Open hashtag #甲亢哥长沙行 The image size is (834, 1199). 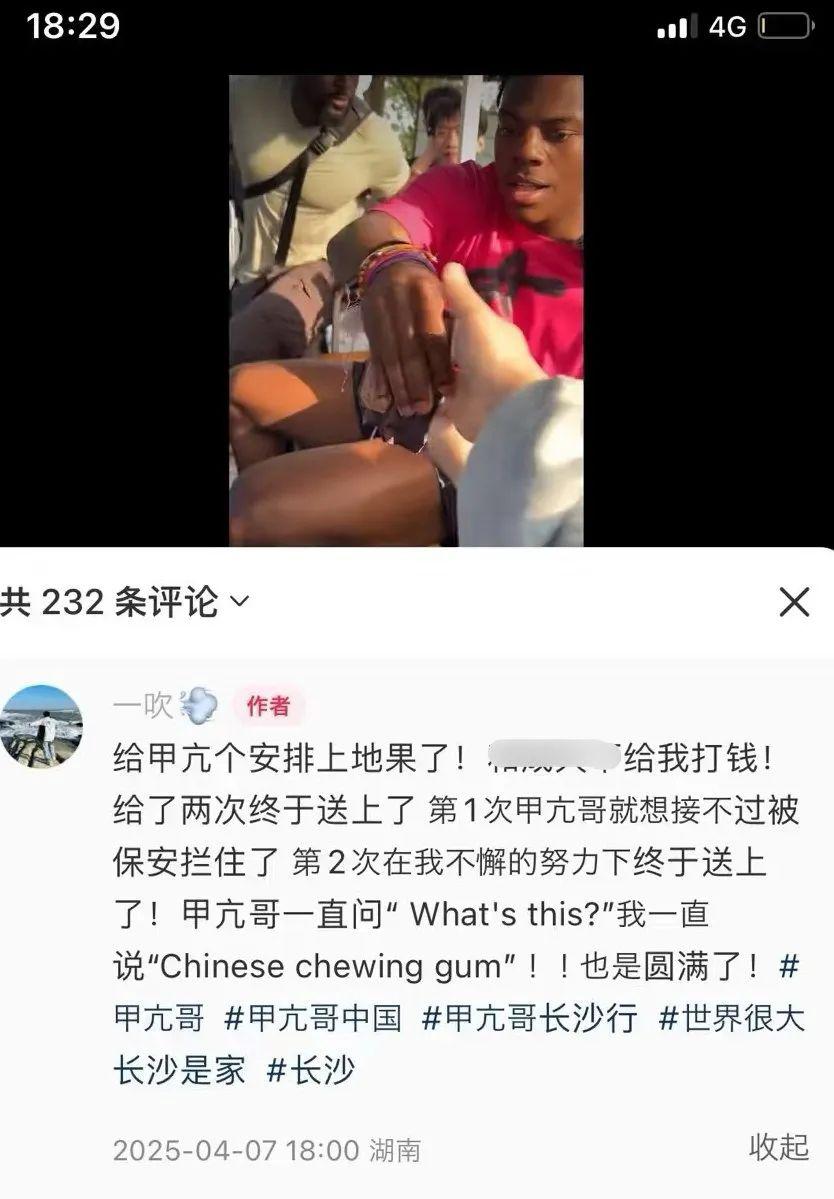coord(530,1019)
